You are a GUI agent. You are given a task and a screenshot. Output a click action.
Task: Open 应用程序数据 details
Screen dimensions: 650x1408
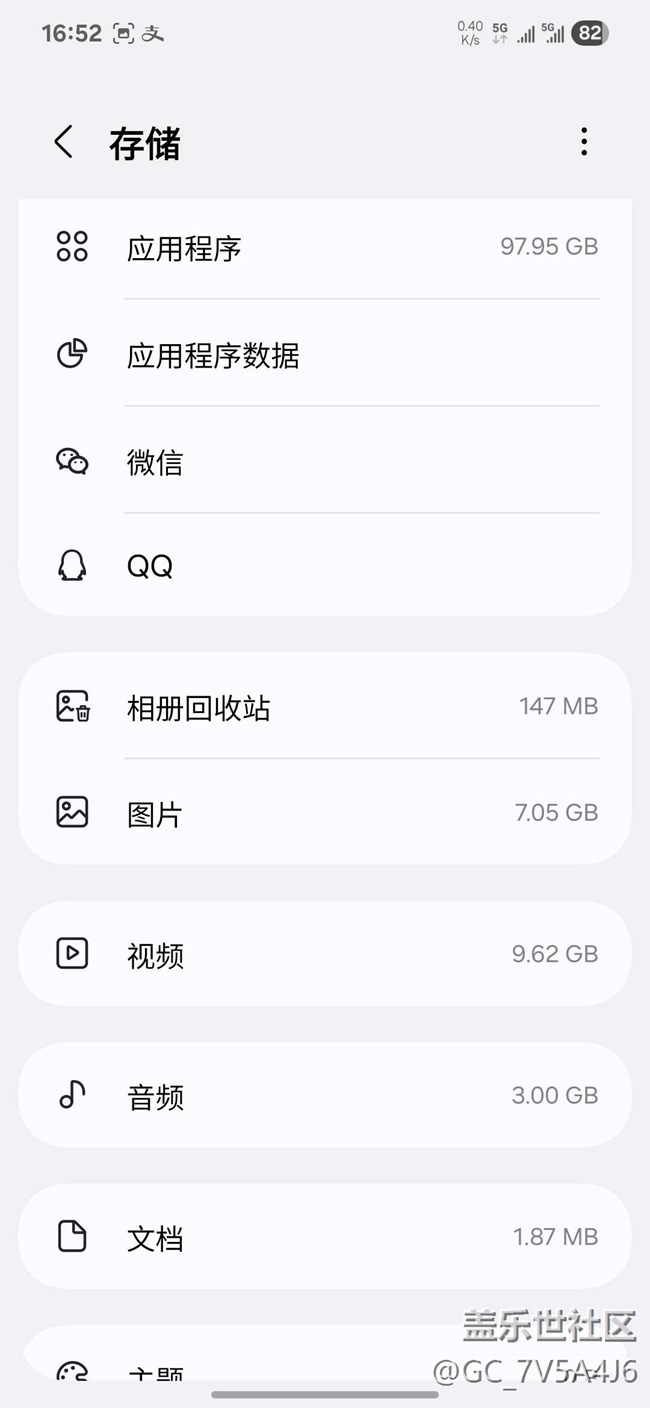(x=325, y=354)
